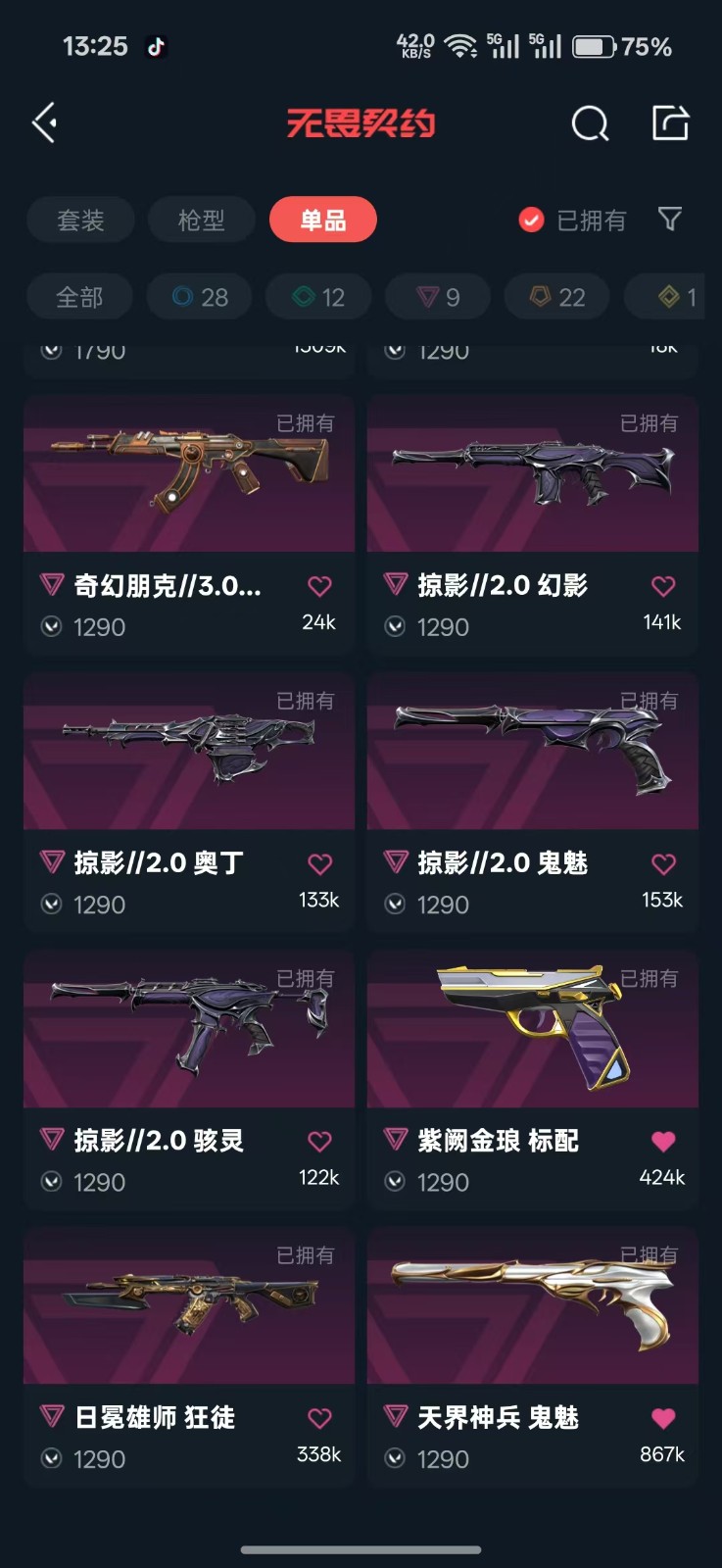Unlike the 天界神兵 鬼魅 skin
The image size is (722, 1568).
tap(663, 1418)
